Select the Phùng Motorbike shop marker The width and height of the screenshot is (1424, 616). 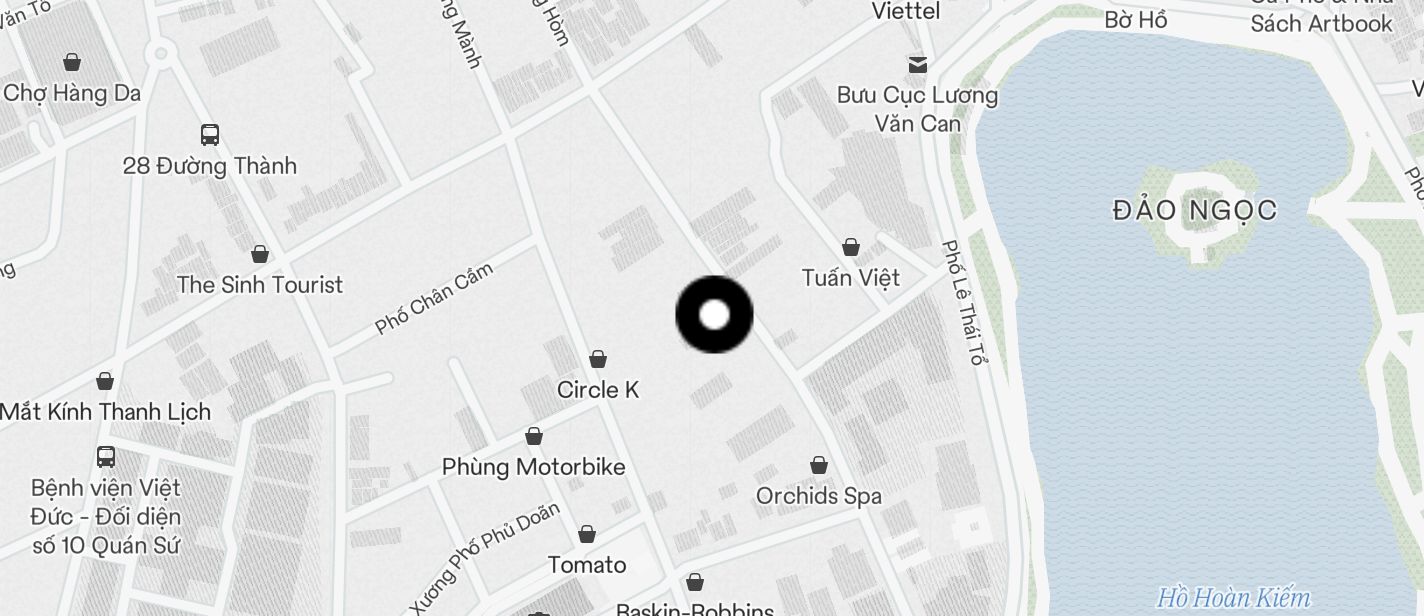[x=534, y=437]
